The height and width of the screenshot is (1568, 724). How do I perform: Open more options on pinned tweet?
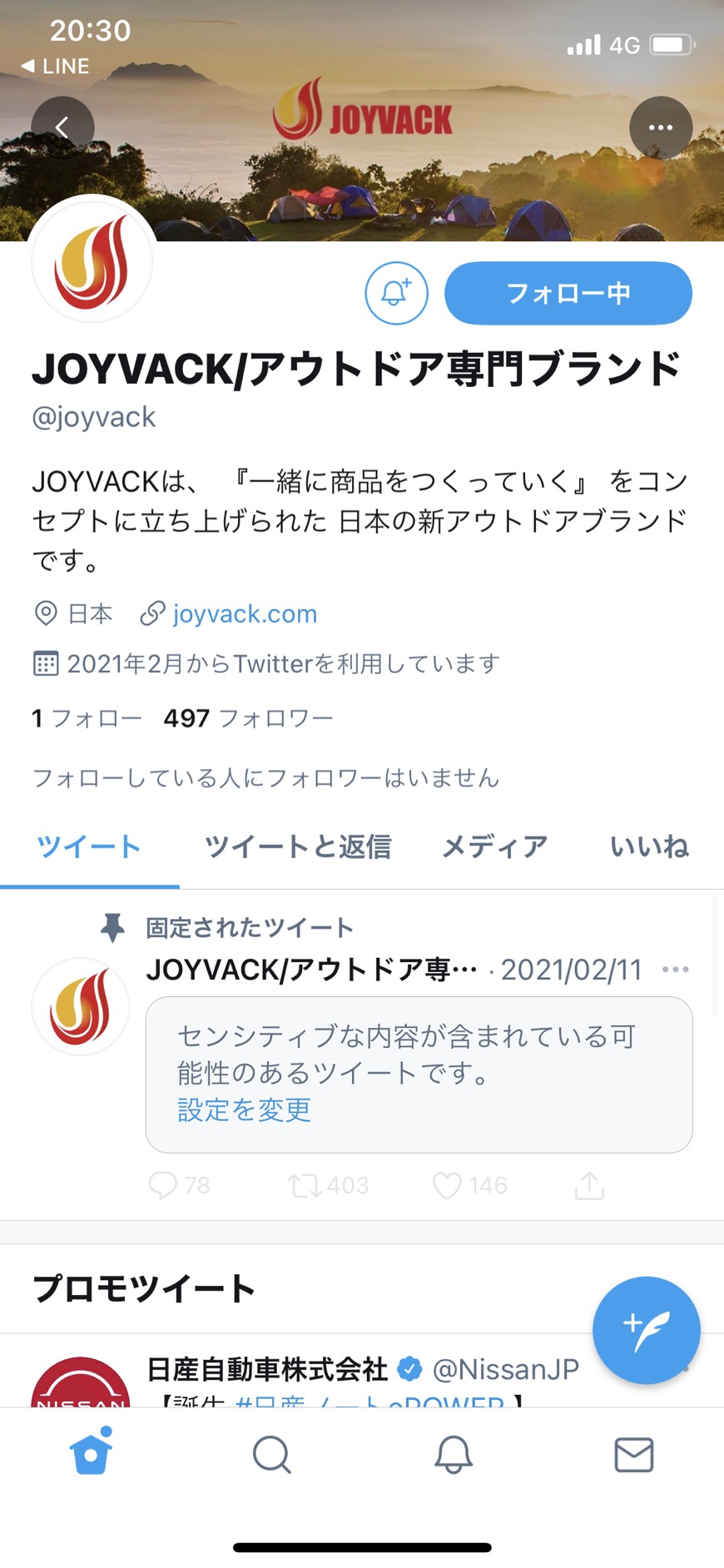click(x=675, y=970)
